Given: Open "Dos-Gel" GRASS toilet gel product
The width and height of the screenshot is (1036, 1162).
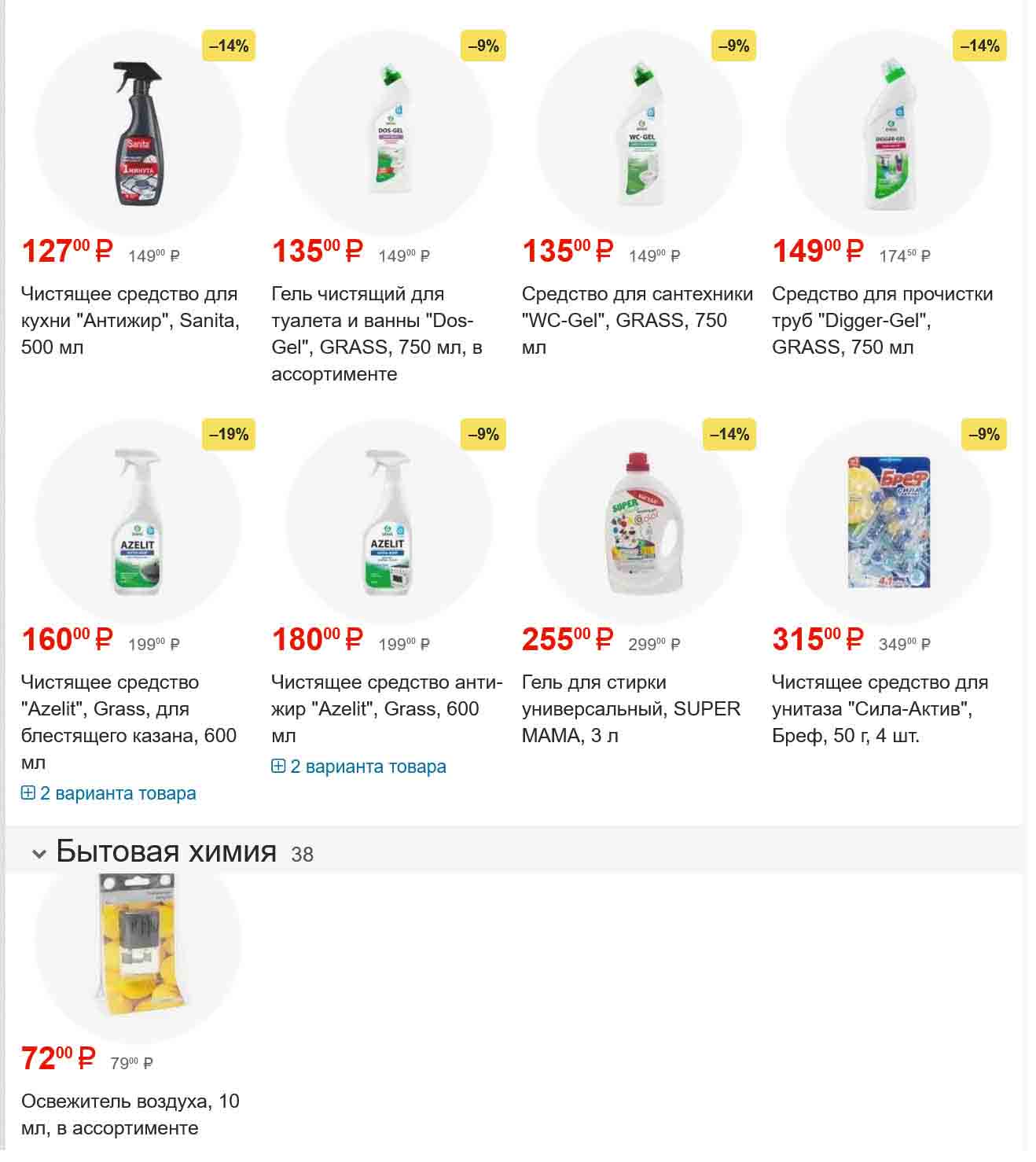Looking at the screenshot, I should coord(377,333).
